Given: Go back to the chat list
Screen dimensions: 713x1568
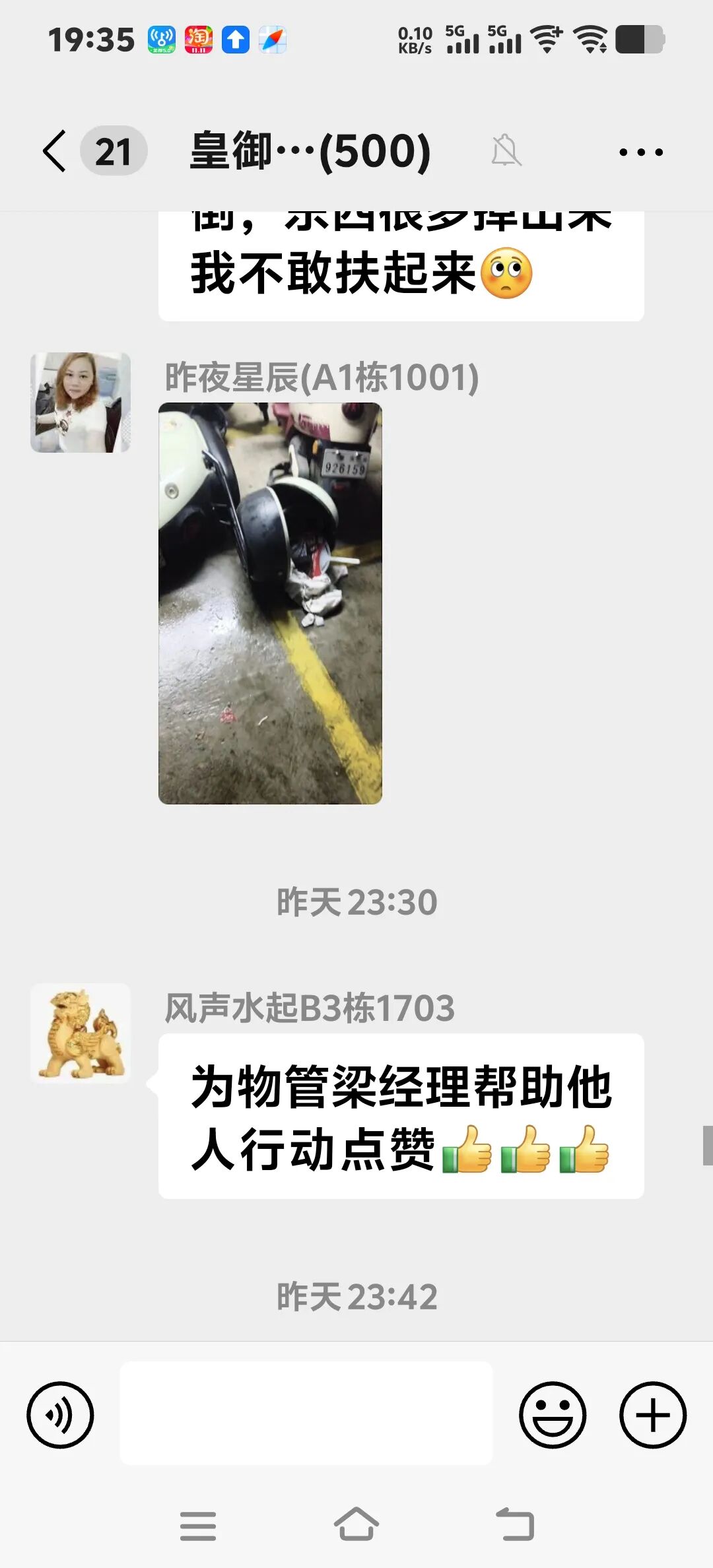Looking at the screenshot, I should coord(55,151).
